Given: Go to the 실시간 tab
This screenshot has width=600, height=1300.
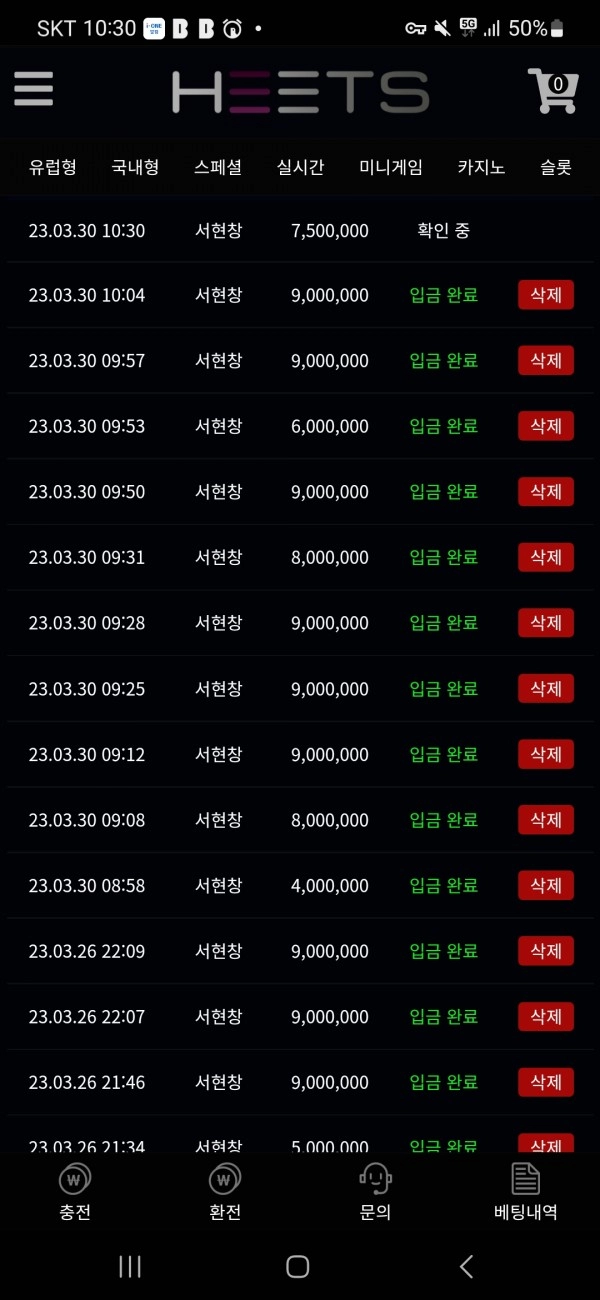Looking at the screenshot, I should (300, 167).
